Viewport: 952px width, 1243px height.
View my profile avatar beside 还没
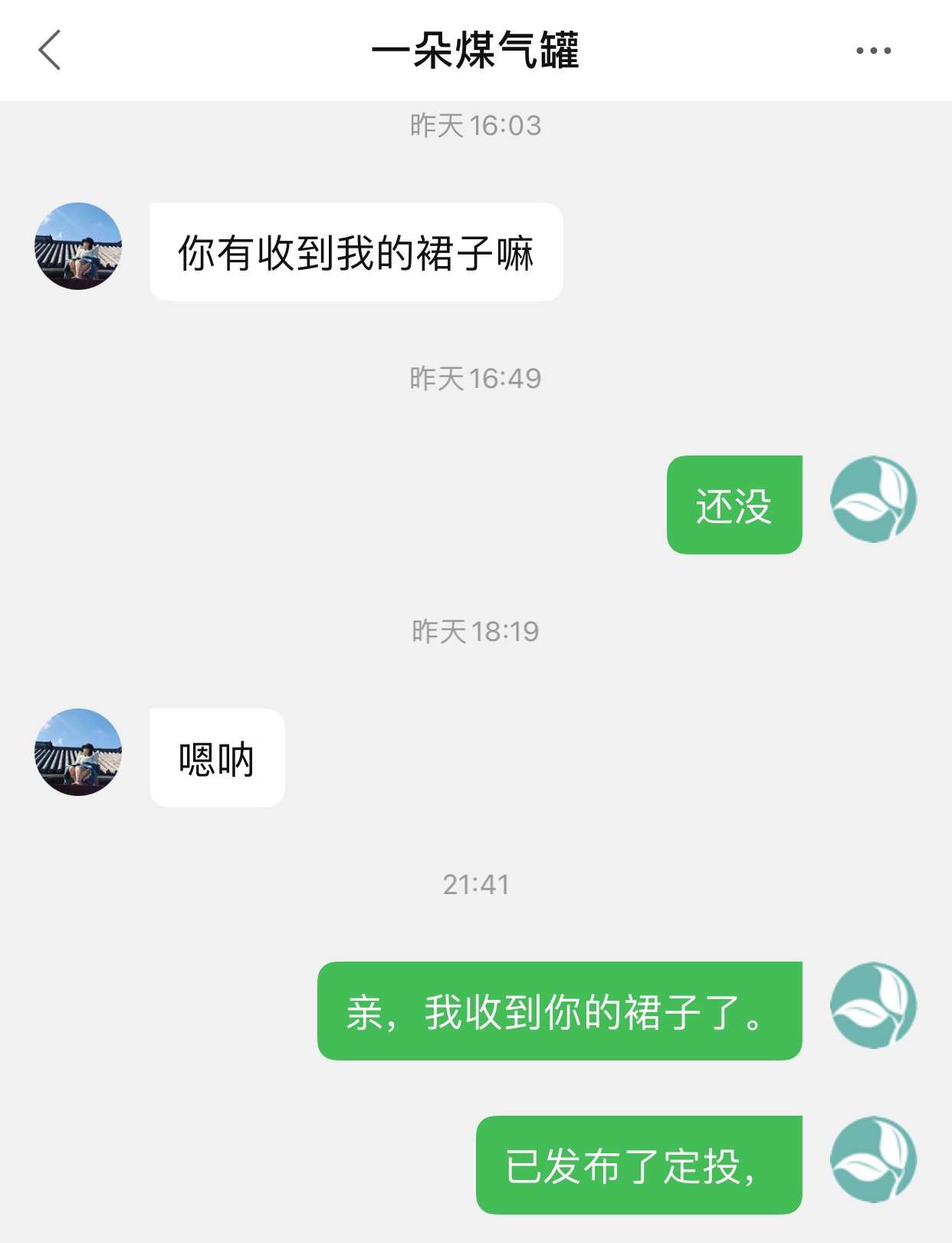[873, 499]
